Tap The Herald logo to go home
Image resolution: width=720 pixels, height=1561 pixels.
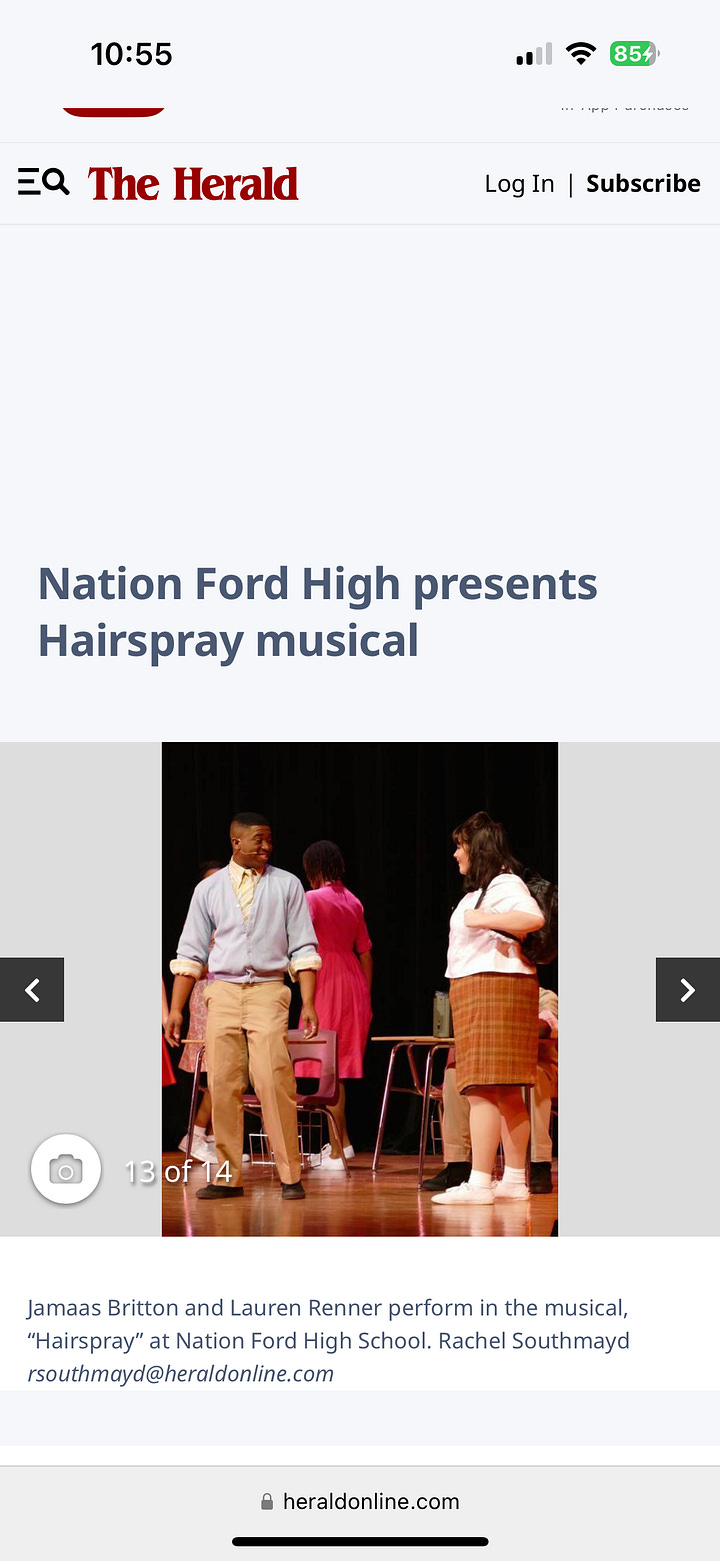click(x=193, y=184)
